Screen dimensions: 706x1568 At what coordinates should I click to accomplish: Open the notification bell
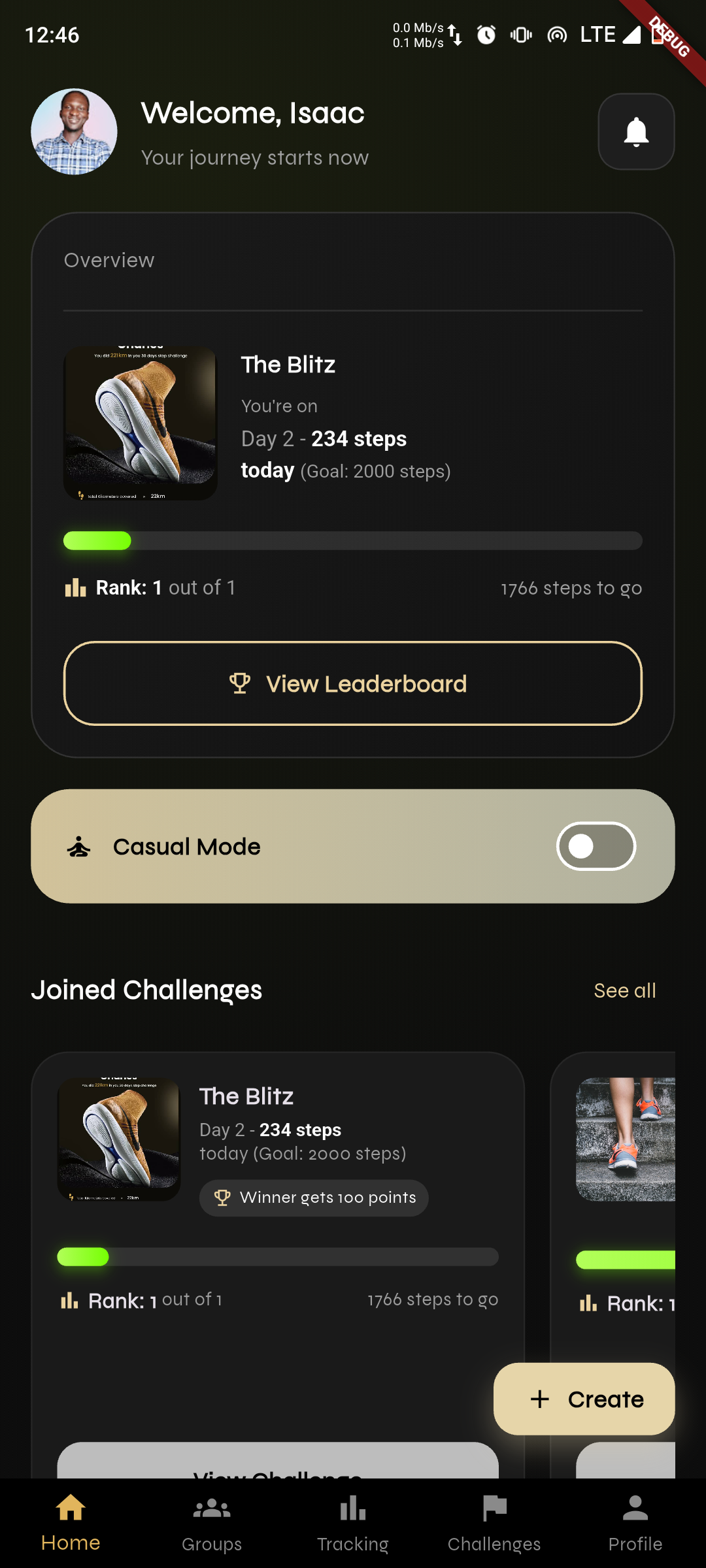(x=635, y=131)
